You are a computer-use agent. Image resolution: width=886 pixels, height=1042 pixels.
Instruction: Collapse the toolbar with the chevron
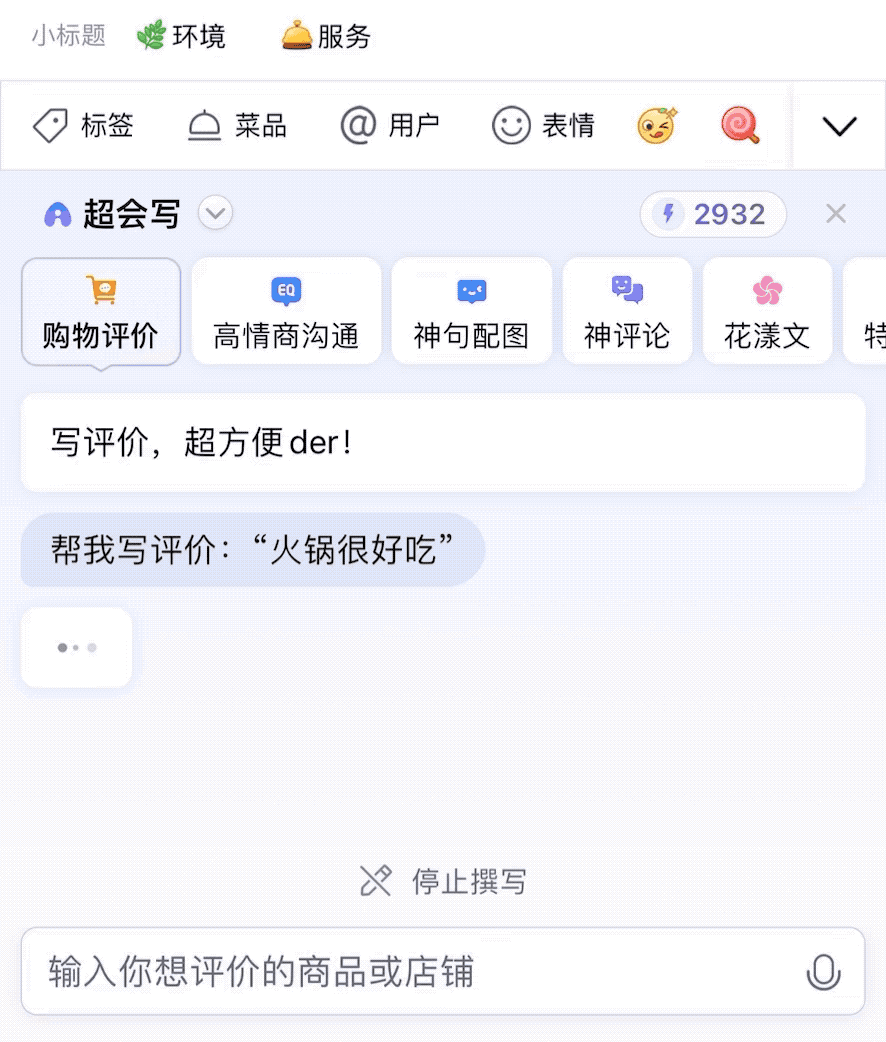838,126
